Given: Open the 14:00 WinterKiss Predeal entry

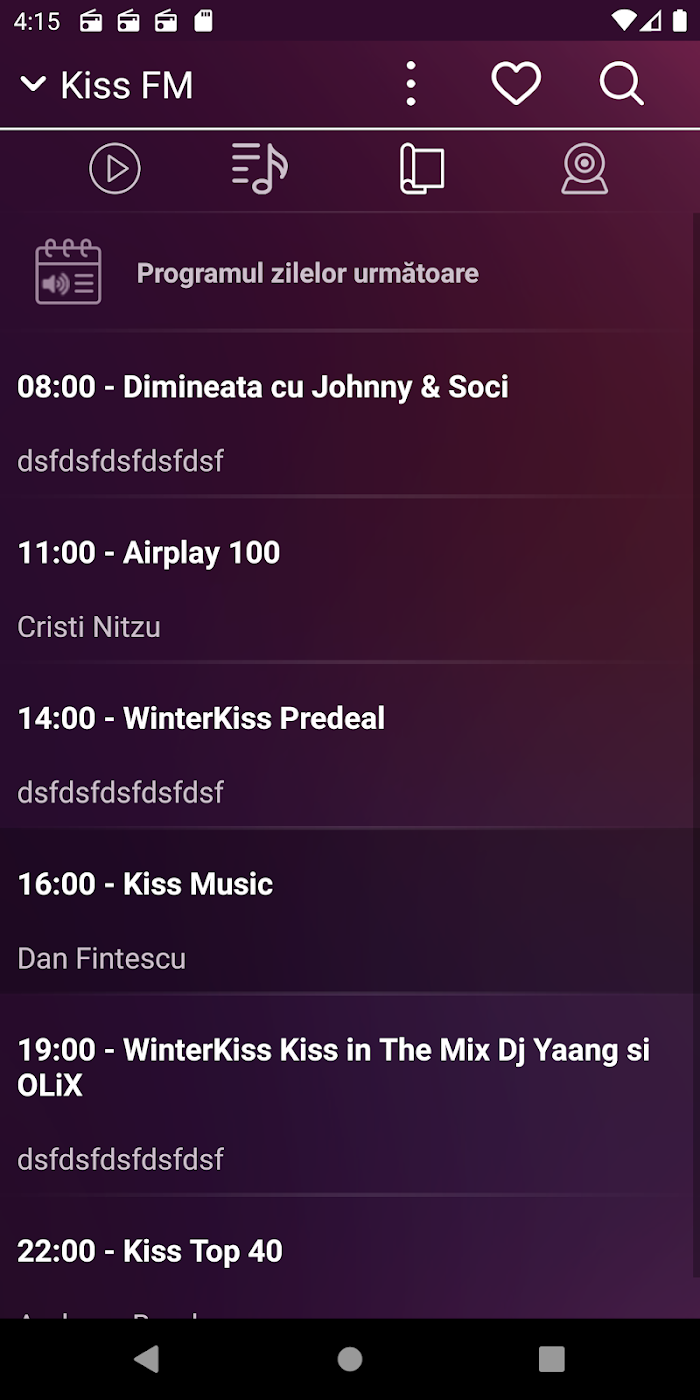Looking at the screenshot, I should pos(346,745).
